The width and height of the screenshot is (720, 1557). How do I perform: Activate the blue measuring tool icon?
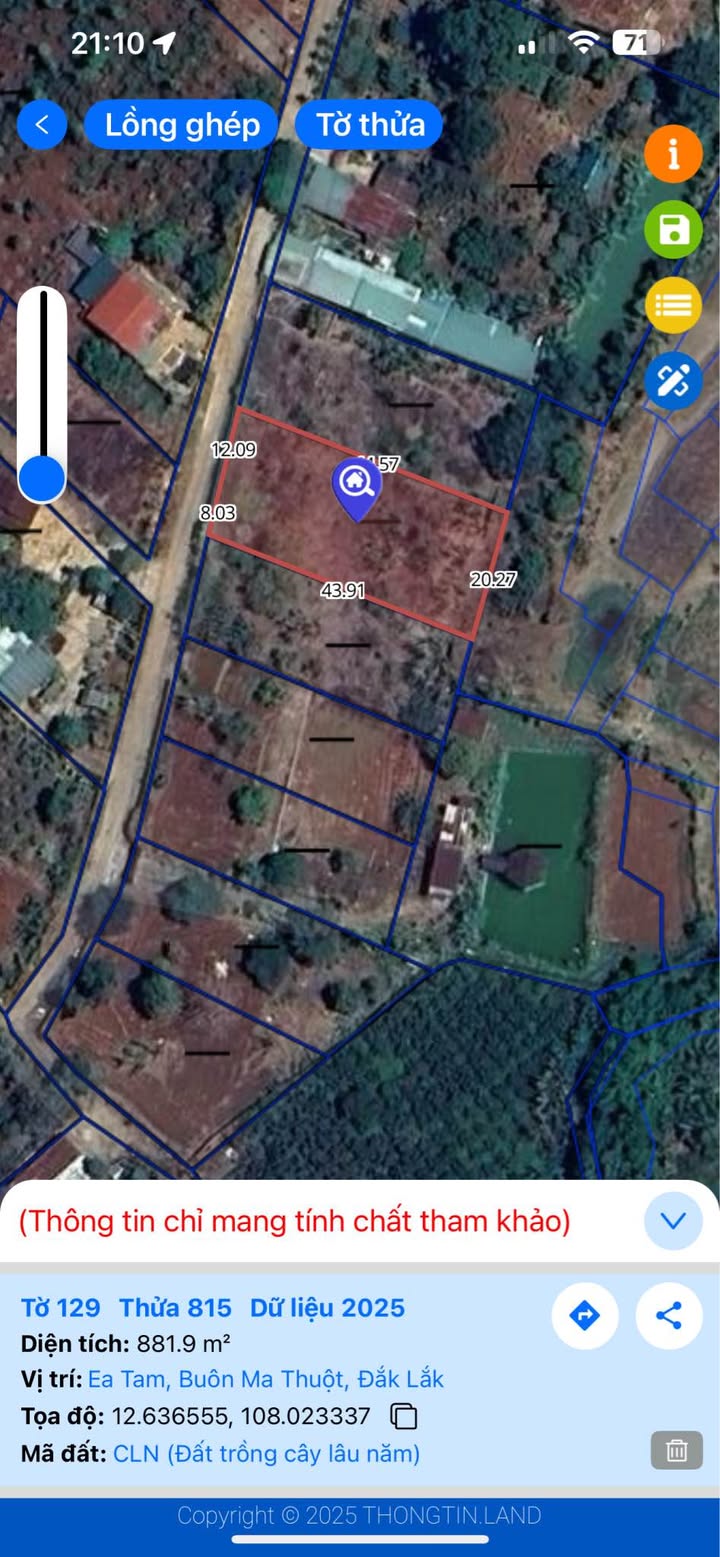point(673,381)
